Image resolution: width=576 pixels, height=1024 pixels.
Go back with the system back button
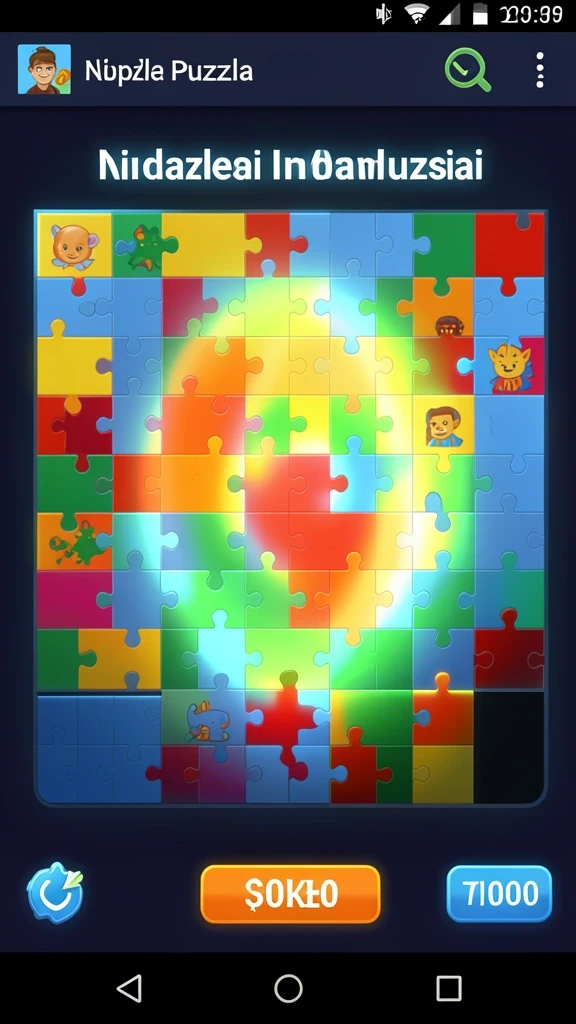[129, 988]
